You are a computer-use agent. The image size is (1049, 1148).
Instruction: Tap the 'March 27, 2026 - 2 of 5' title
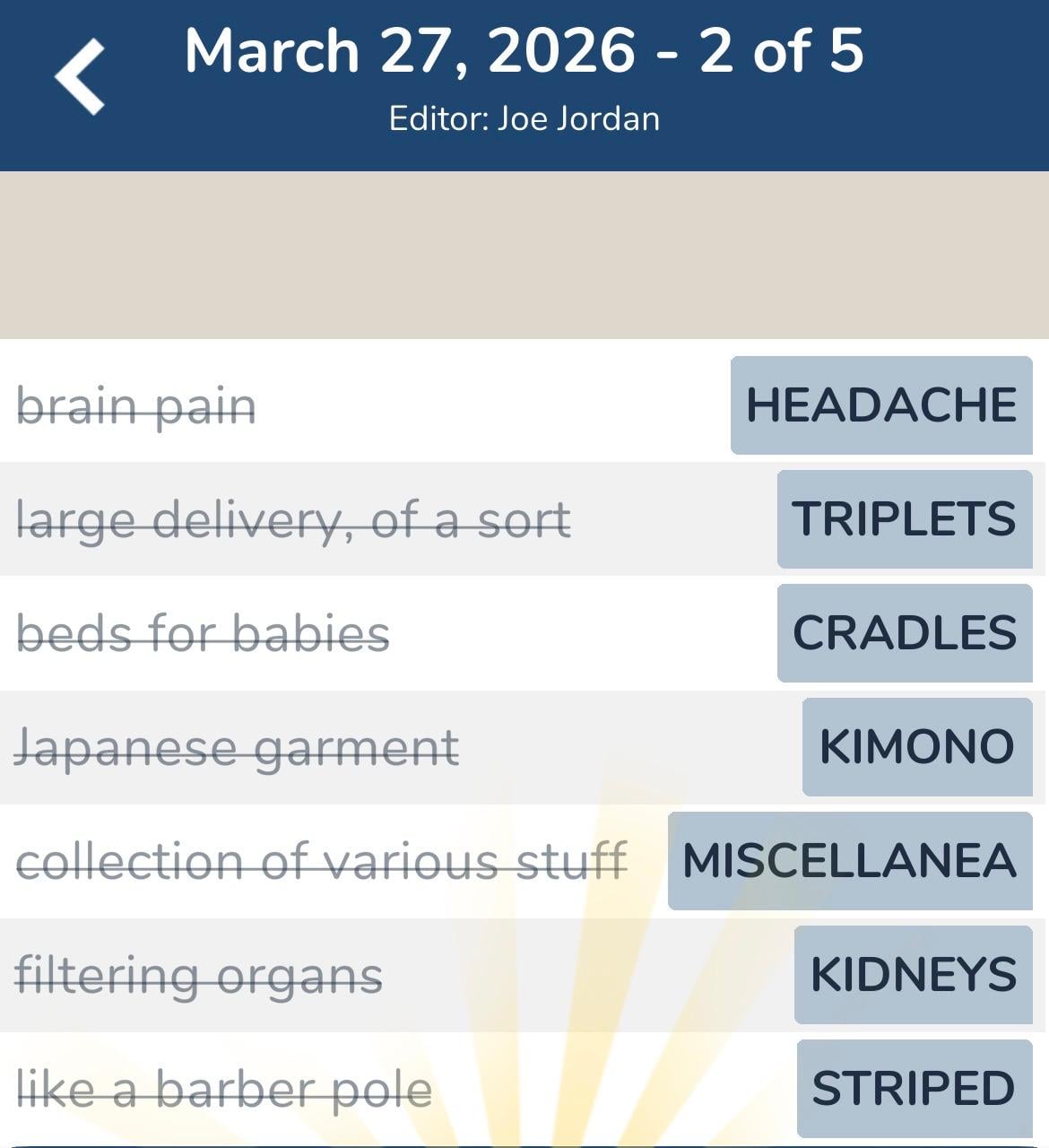pyautogui.click(x=524, y=52)
